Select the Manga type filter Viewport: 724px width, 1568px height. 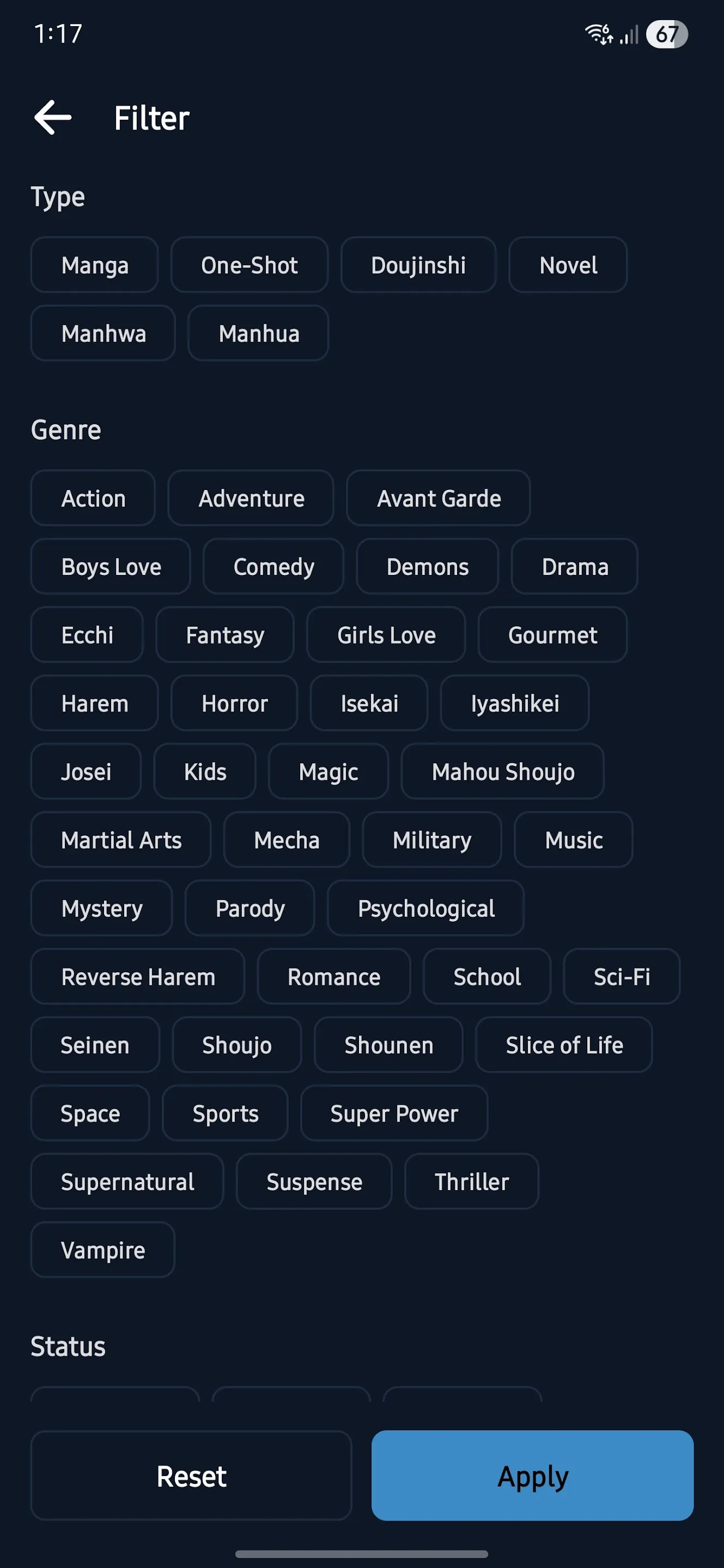(94, 265)
